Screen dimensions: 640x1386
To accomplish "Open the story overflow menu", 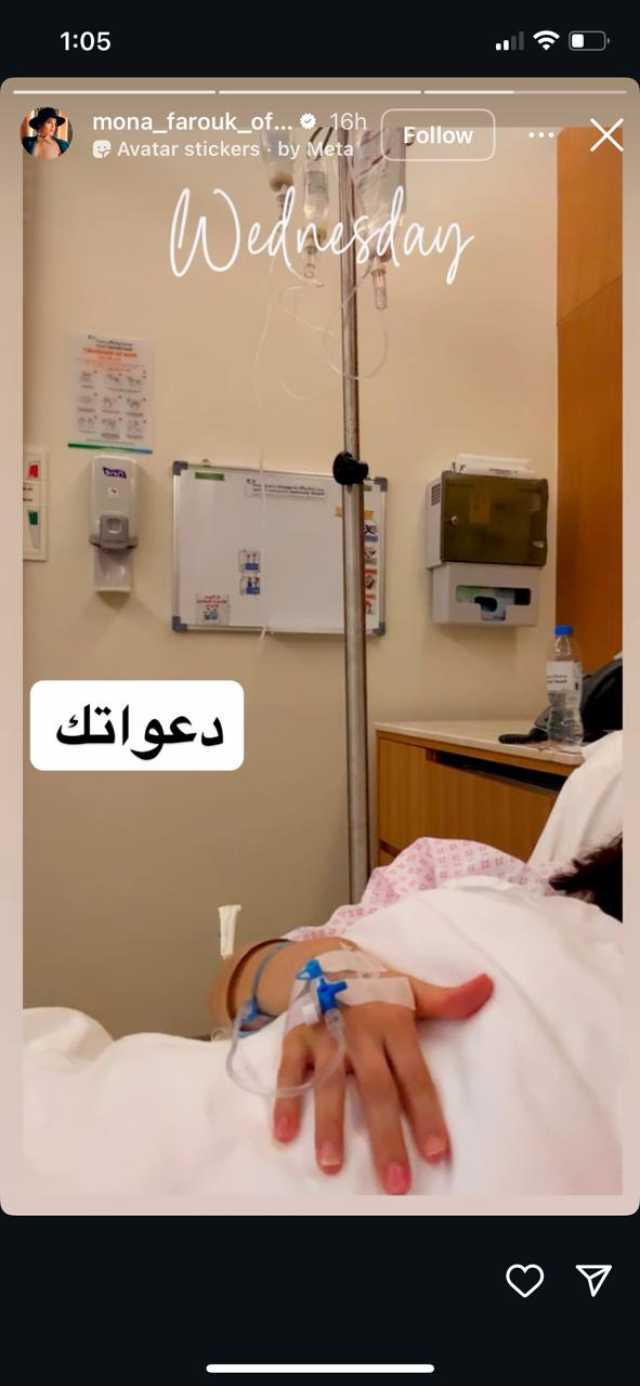I will tap(541, 135).
